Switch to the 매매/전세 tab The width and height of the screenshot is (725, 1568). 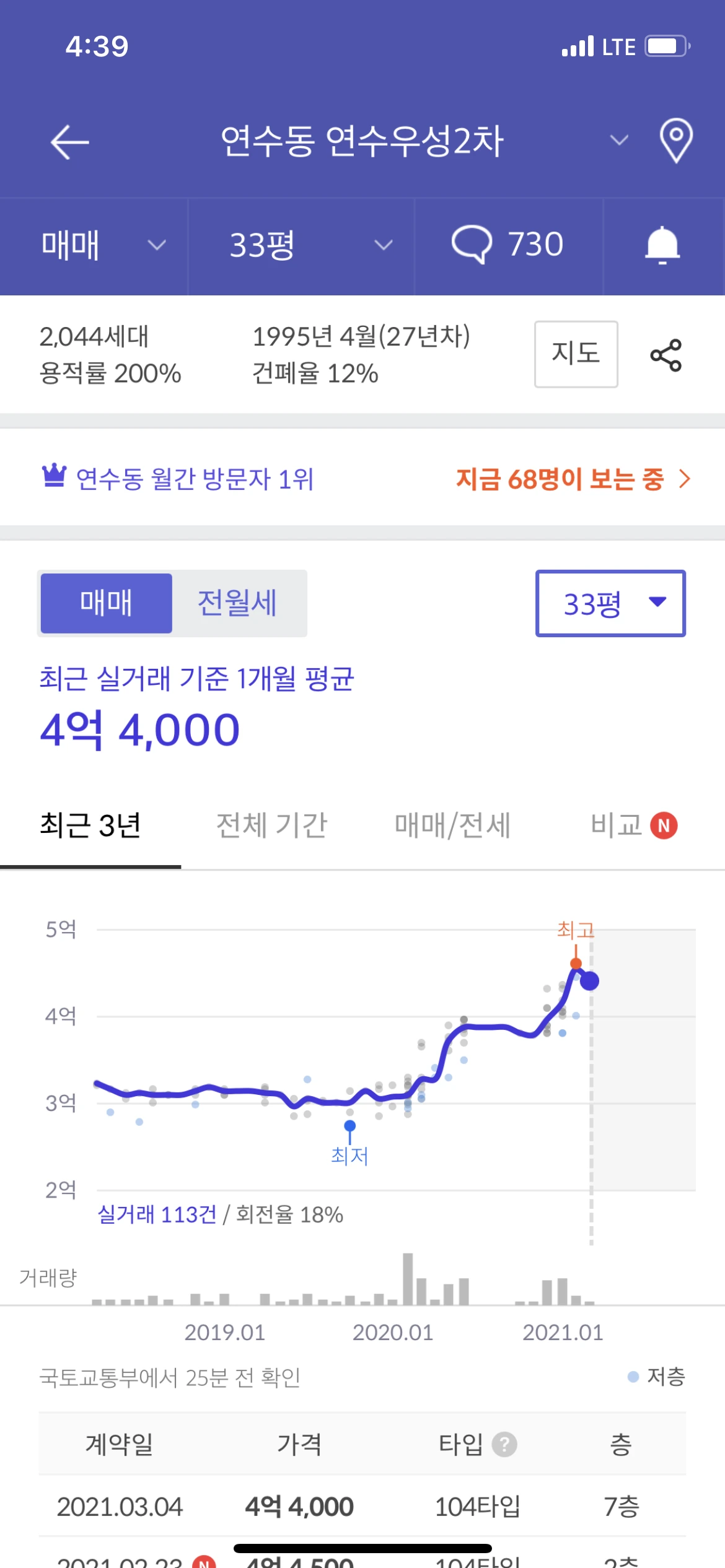pos(453,825)
